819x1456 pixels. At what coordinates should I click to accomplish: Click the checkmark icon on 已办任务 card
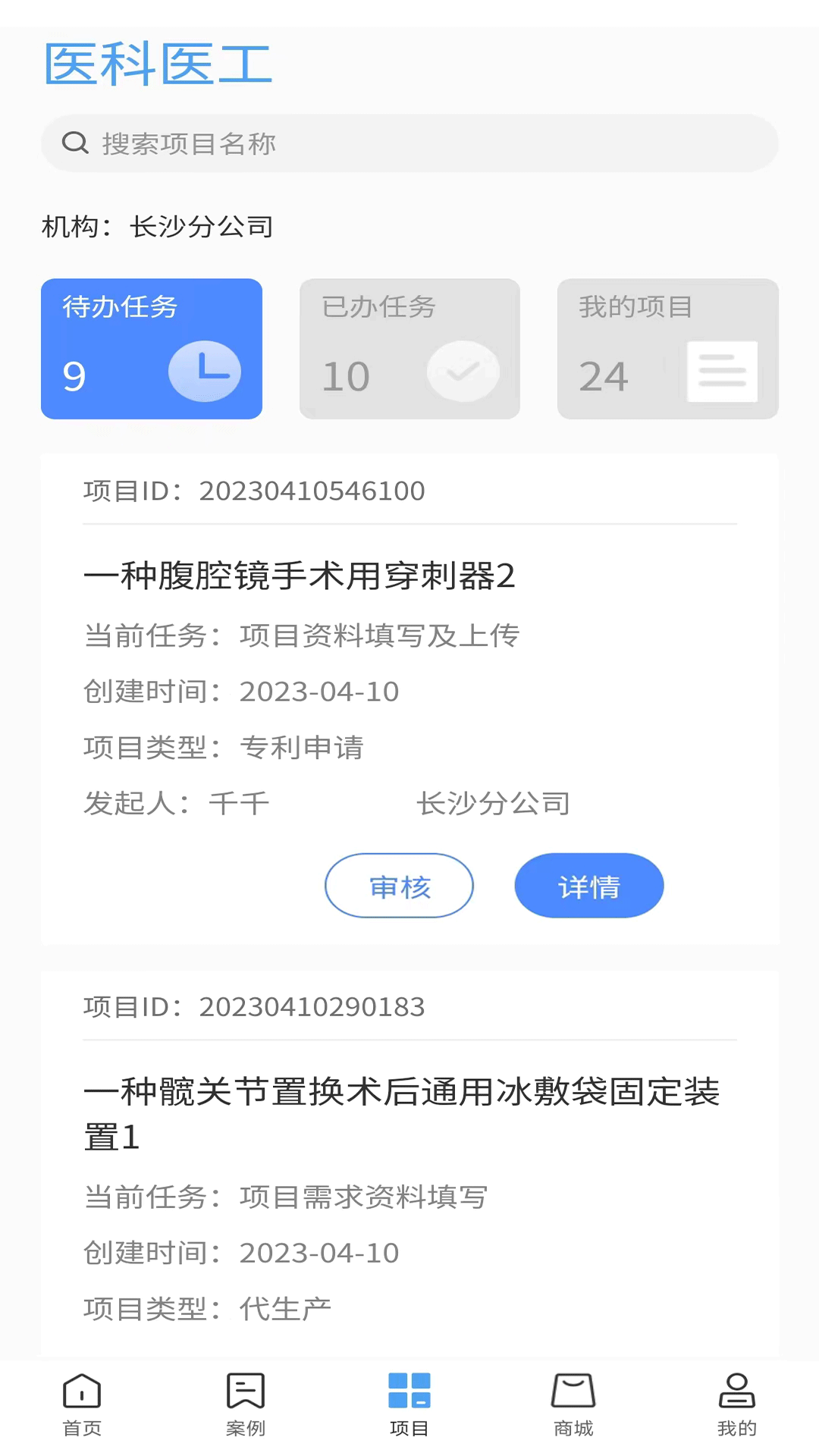[463, 371]
